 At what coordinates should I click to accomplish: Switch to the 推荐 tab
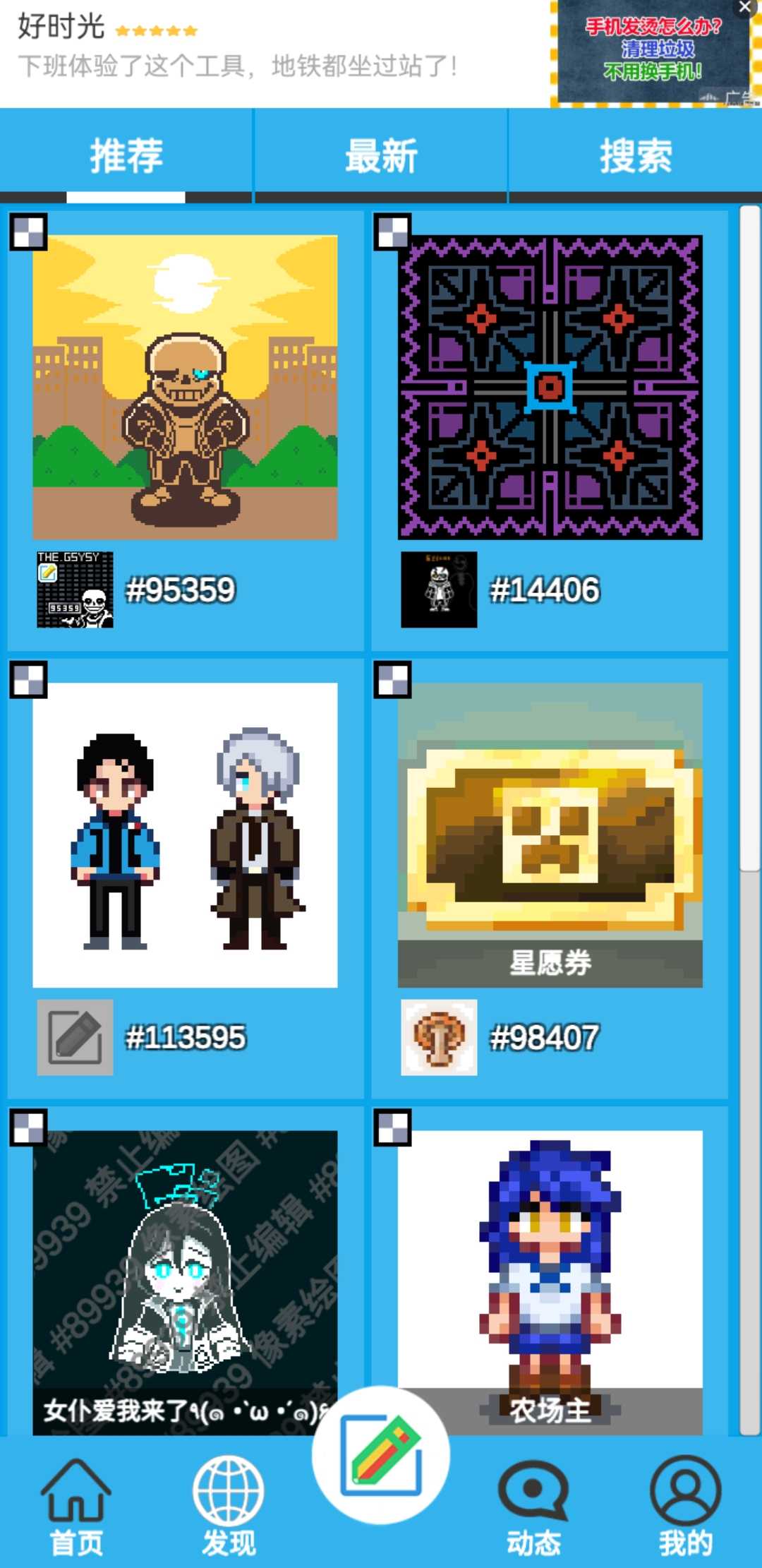126,155
